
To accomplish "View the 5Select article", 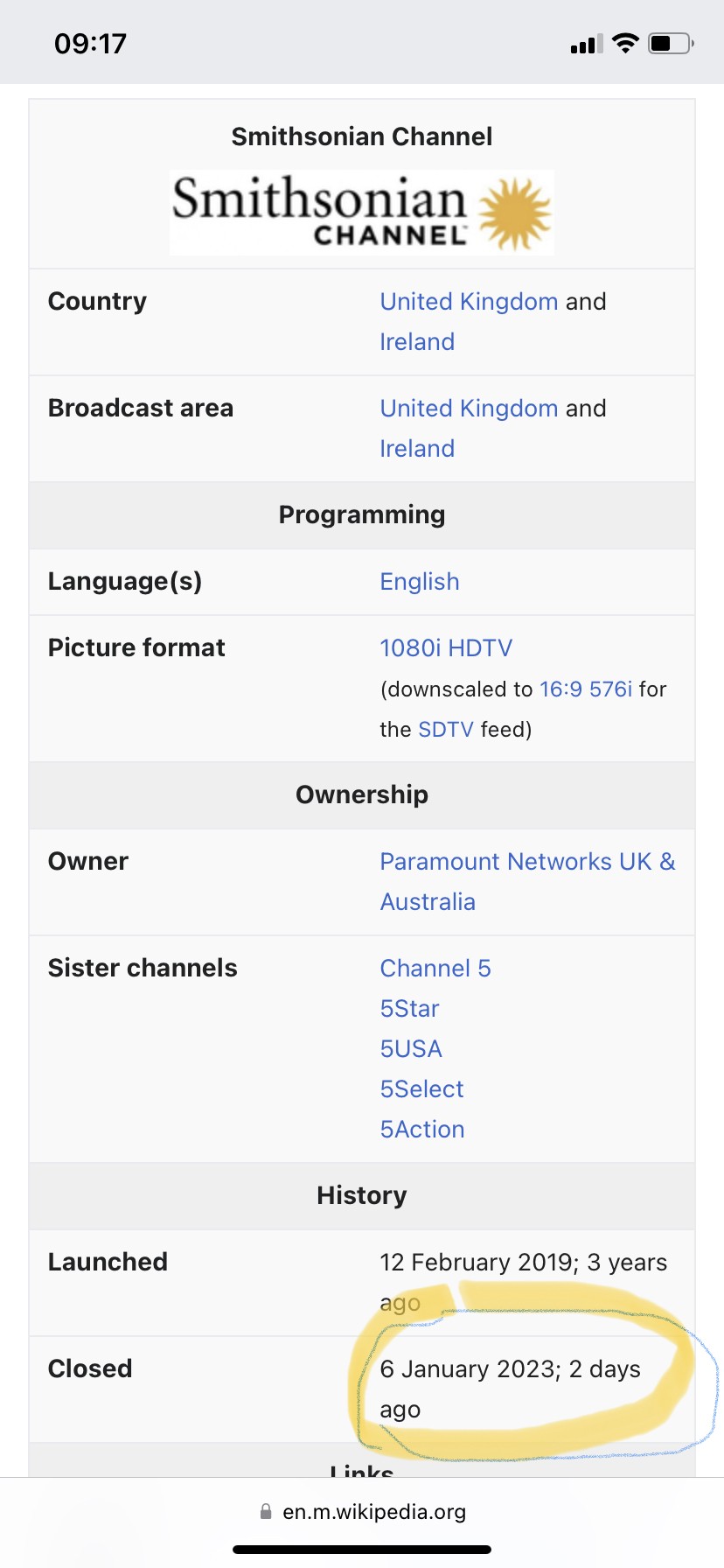I will (x=421, y=1089).
